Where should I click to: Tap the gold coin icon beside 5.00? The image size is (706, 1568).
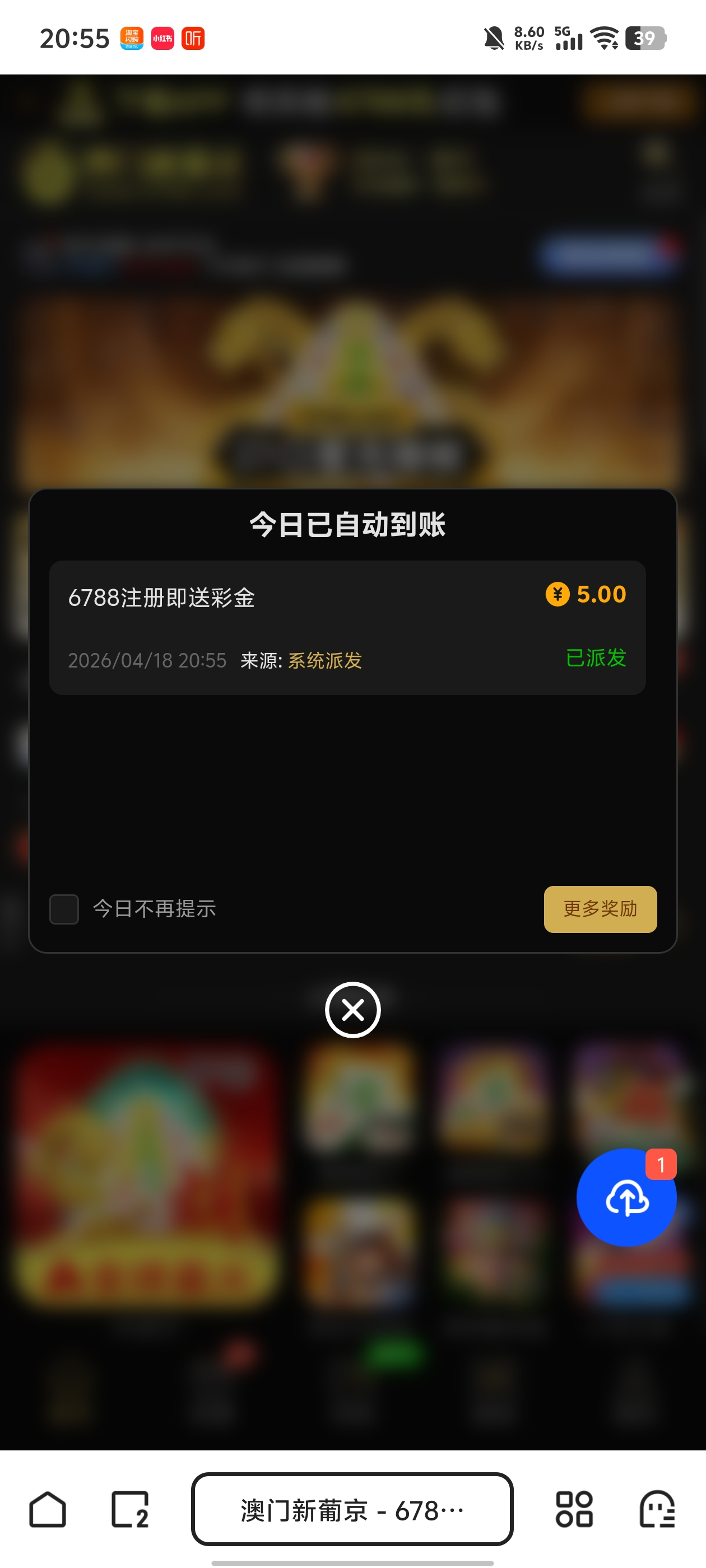pos(556,594)
